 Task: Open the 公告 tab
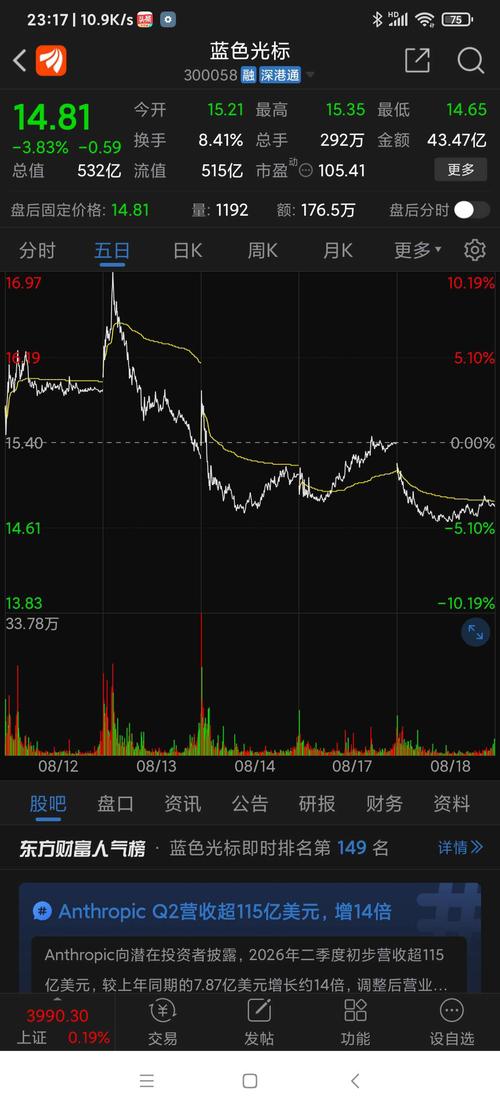(250, 803)
